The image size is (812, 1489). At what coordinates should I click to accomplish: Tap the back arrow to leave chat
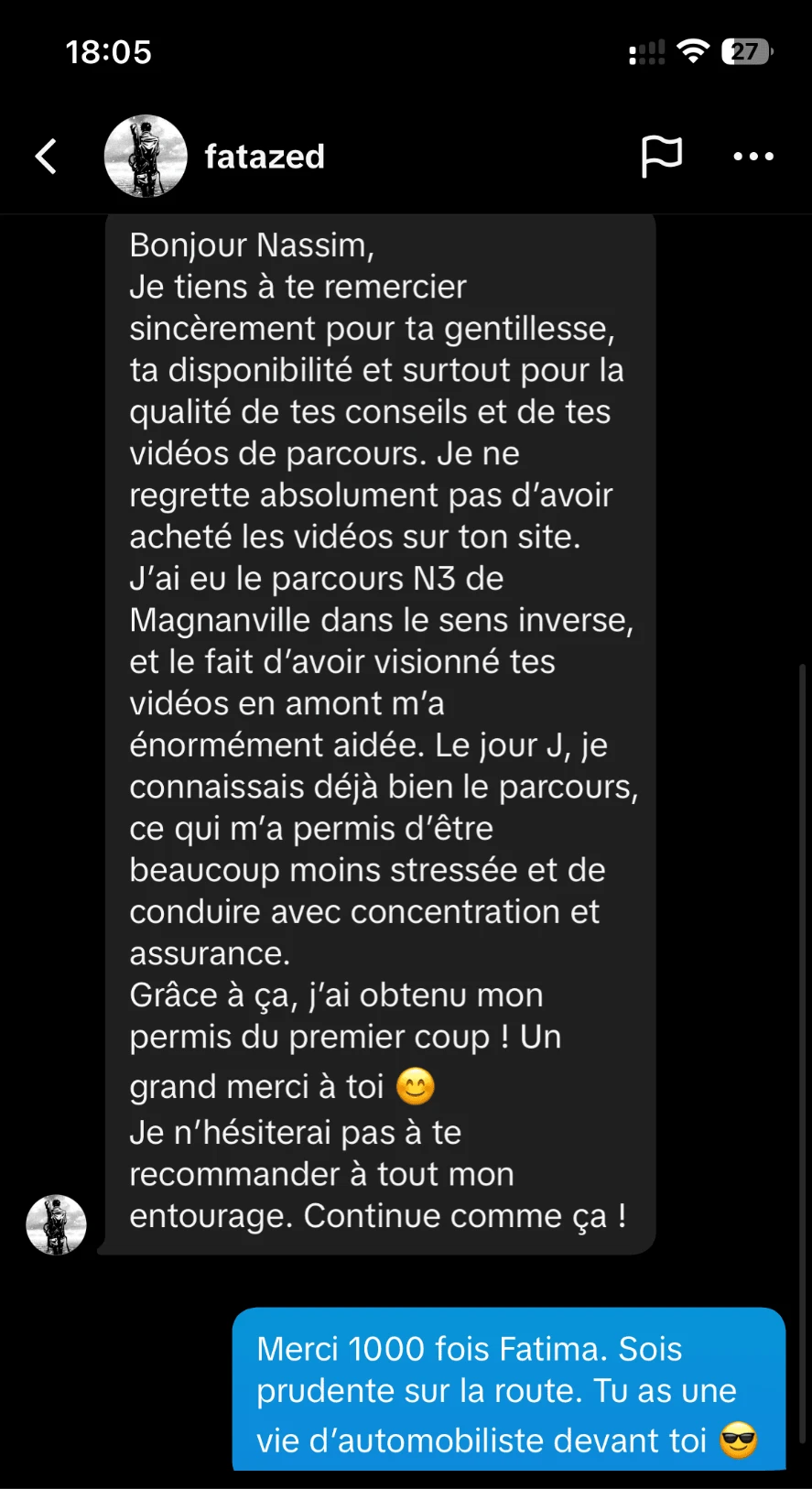[x=45, y=156]
